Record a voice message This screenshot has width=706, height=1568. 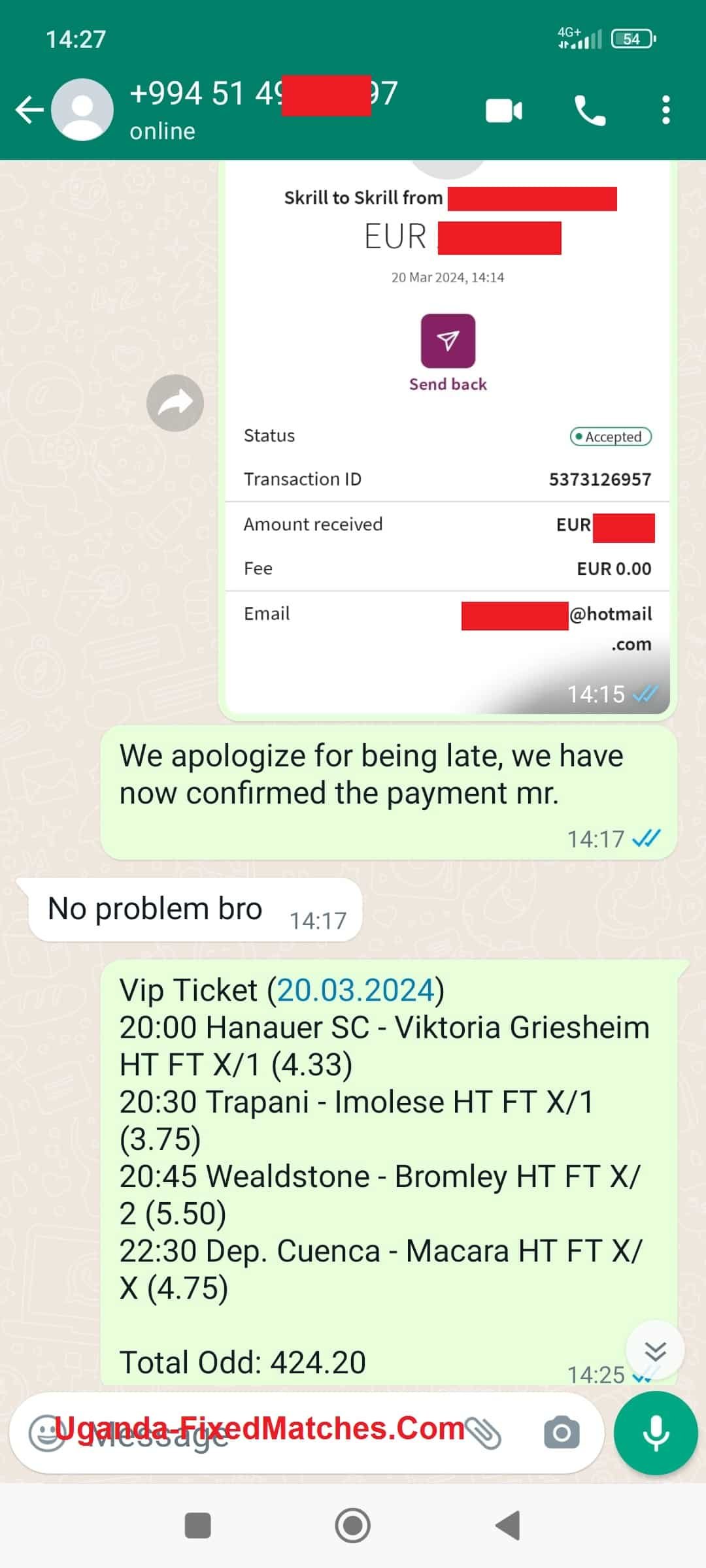click(x=655, y=1433)
